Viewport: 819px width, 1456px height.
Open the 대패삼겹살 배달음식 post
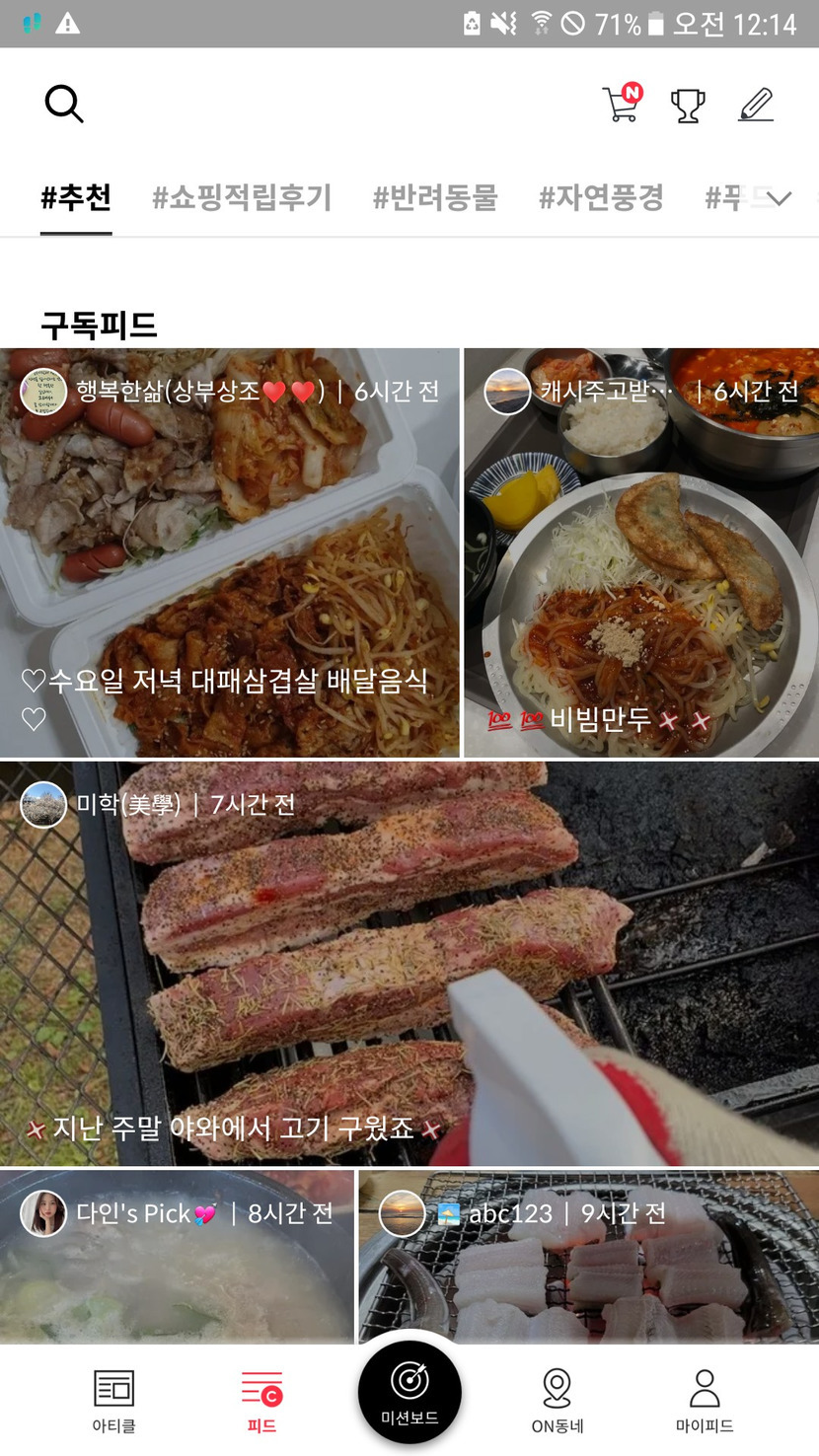229,552
